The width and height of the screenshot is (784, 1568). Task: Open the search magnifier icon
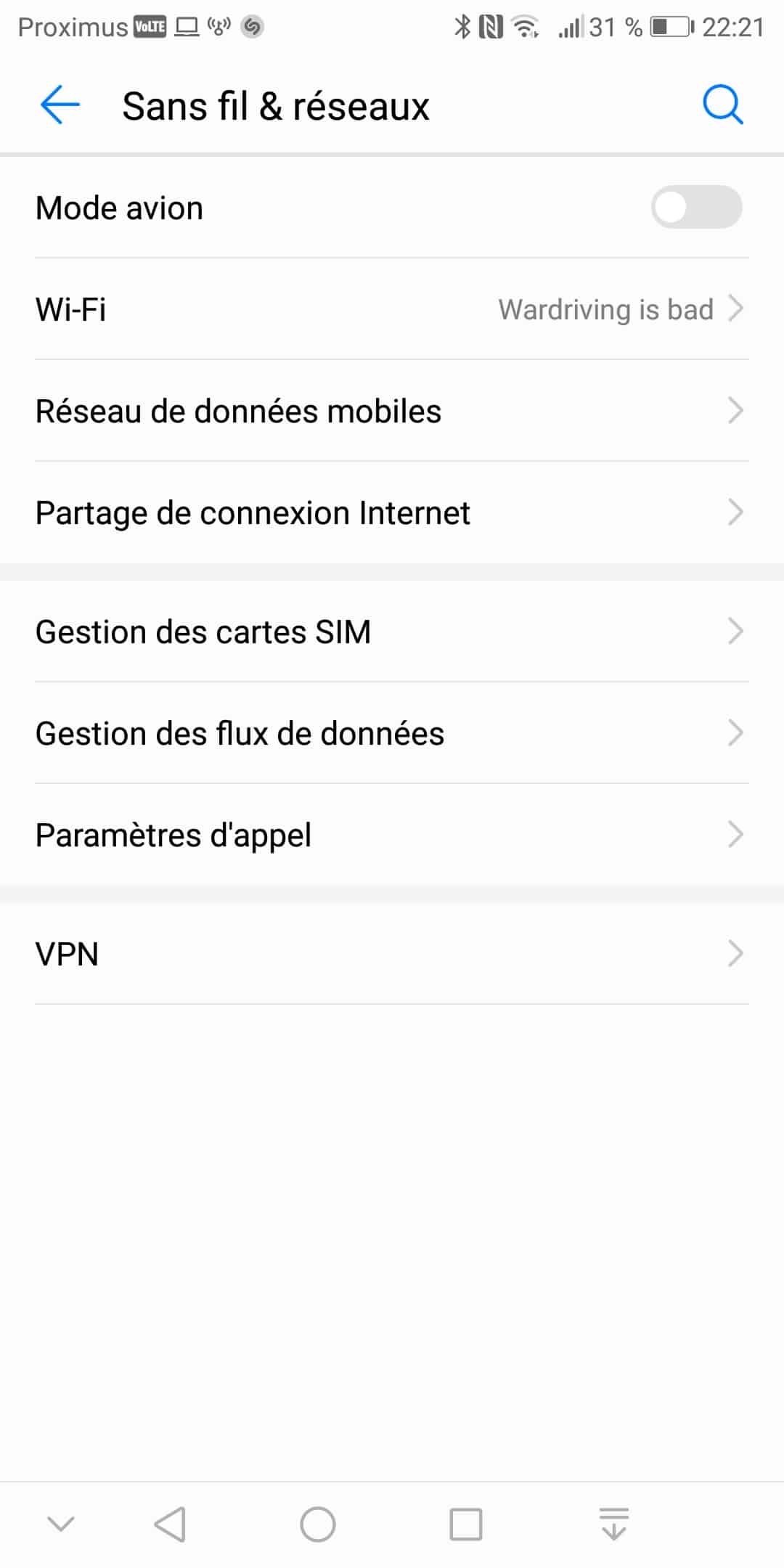[x=723, y=105]
